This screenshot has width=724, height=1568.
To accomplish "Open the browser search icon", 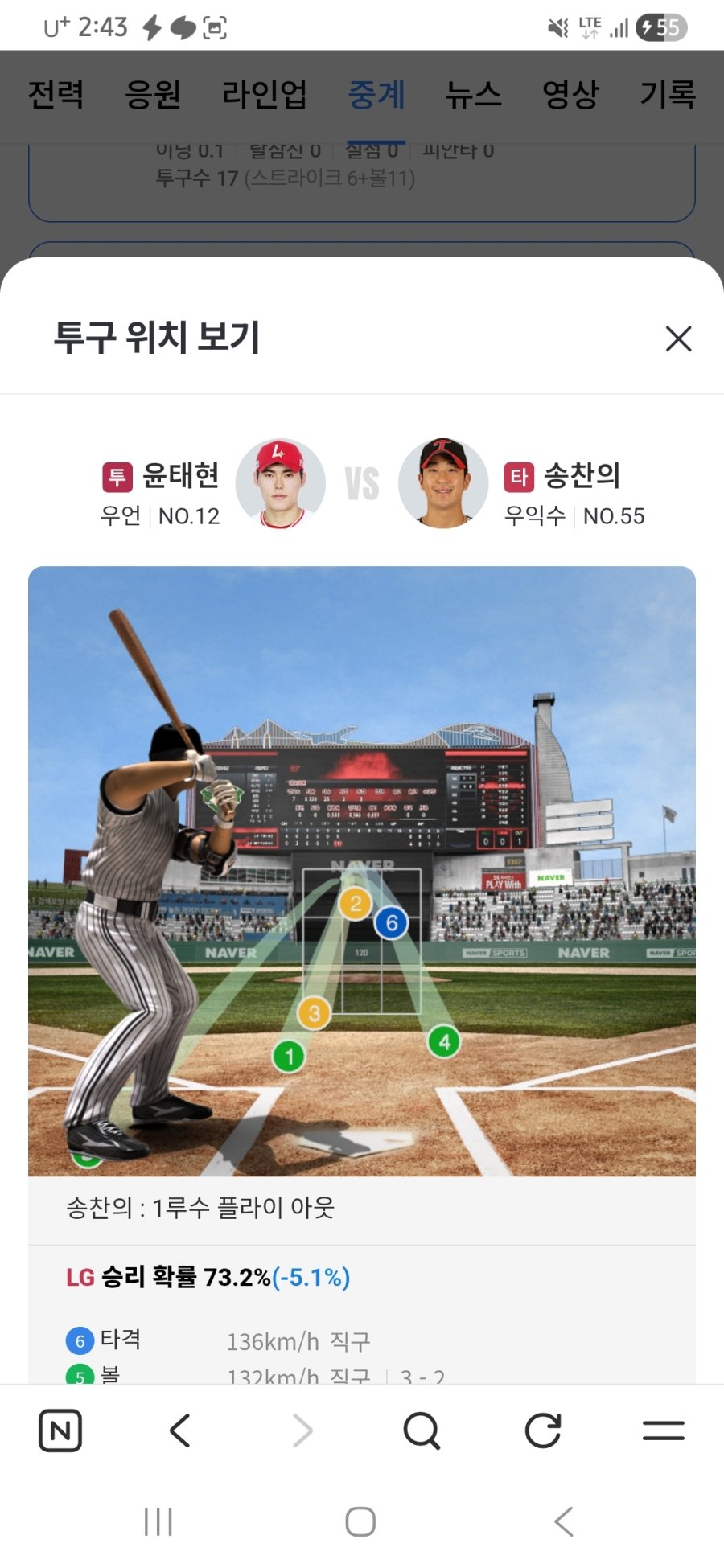I will [x=422, y=1430].
